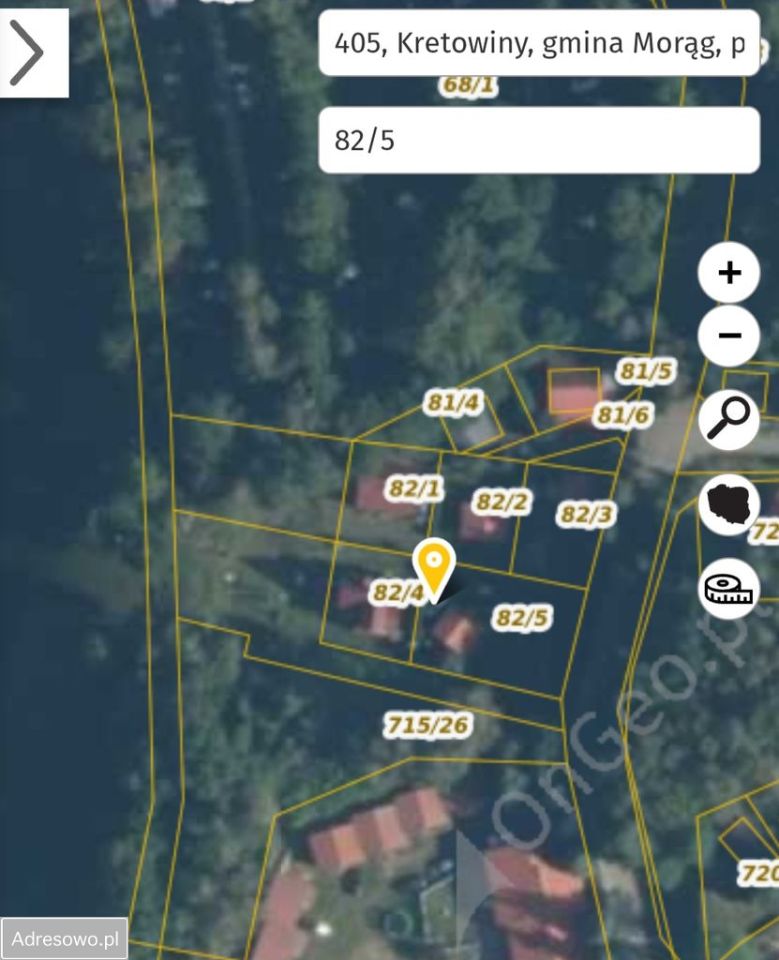Zoom out of the map

pos(729,335)
